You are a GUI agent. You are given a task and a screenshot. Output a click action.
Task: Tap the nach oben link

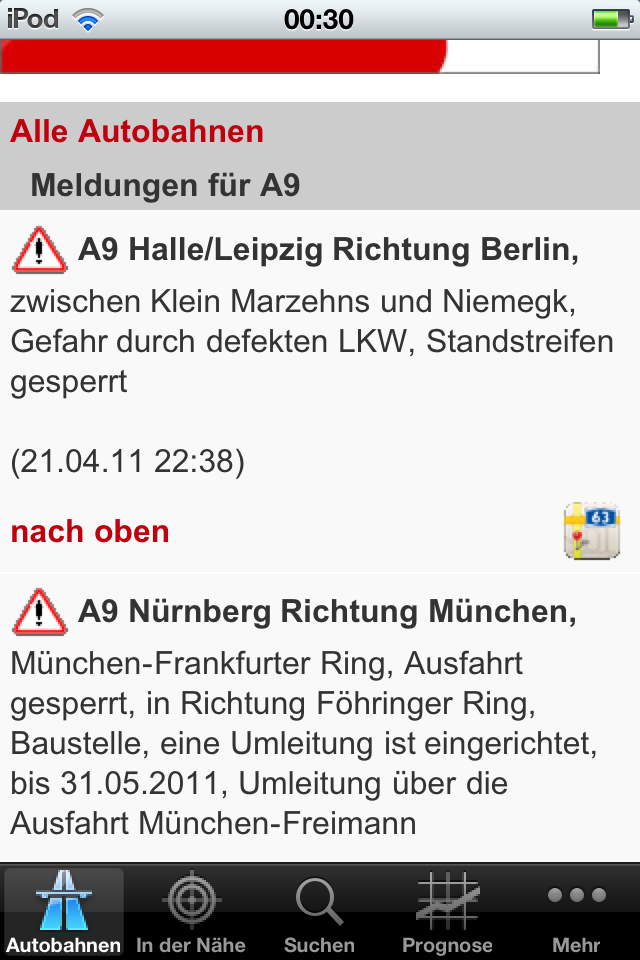tap(90, 531)
